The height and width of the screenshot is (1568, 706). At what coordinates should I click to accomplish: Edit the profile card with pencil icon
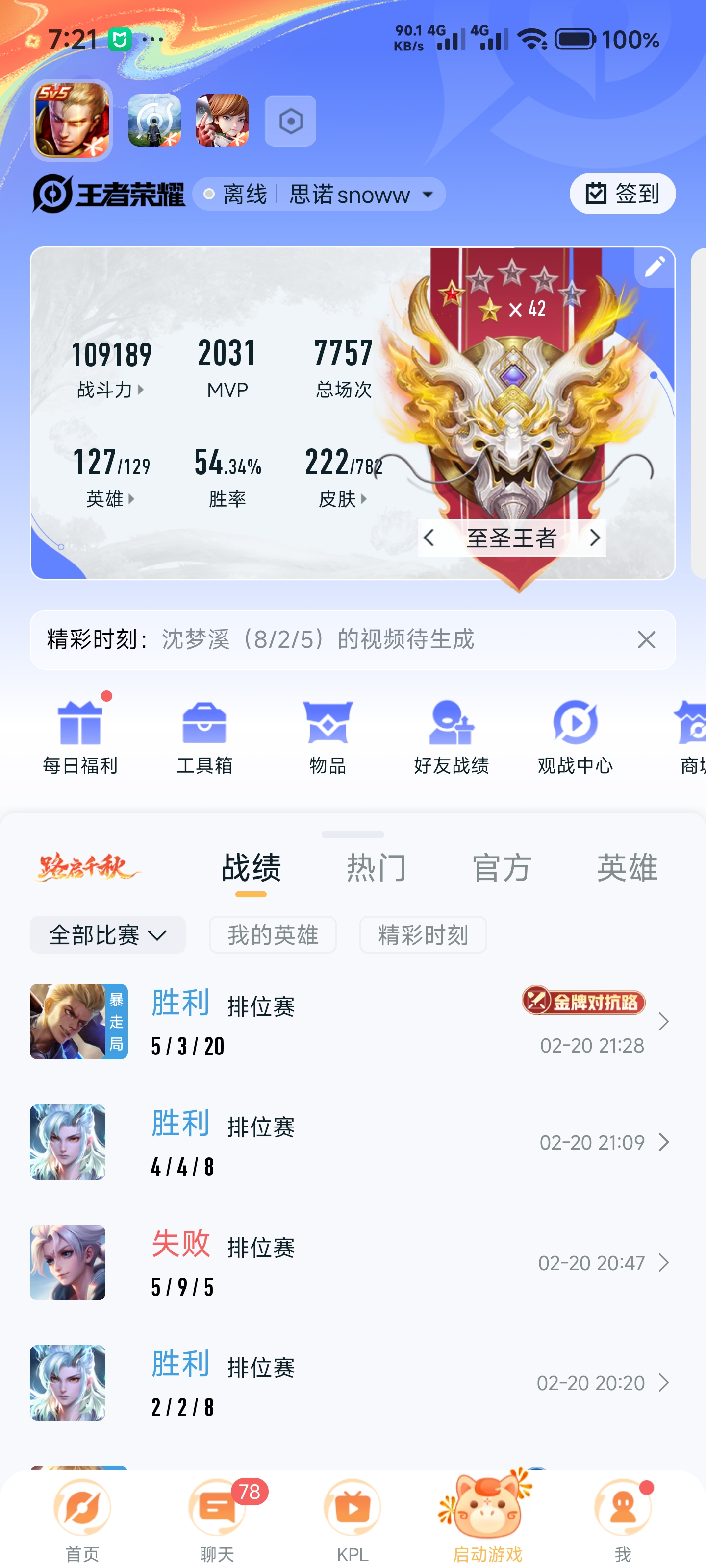click(654, 267)
